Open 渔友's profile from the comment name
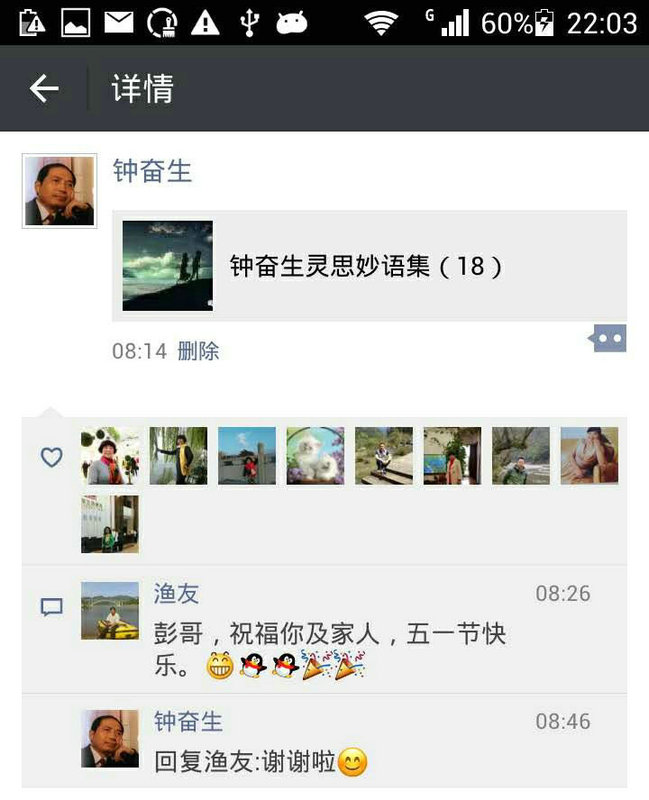The height and width of the screenshot is (800, 649). pyautogui.click(x=176, y=594)
